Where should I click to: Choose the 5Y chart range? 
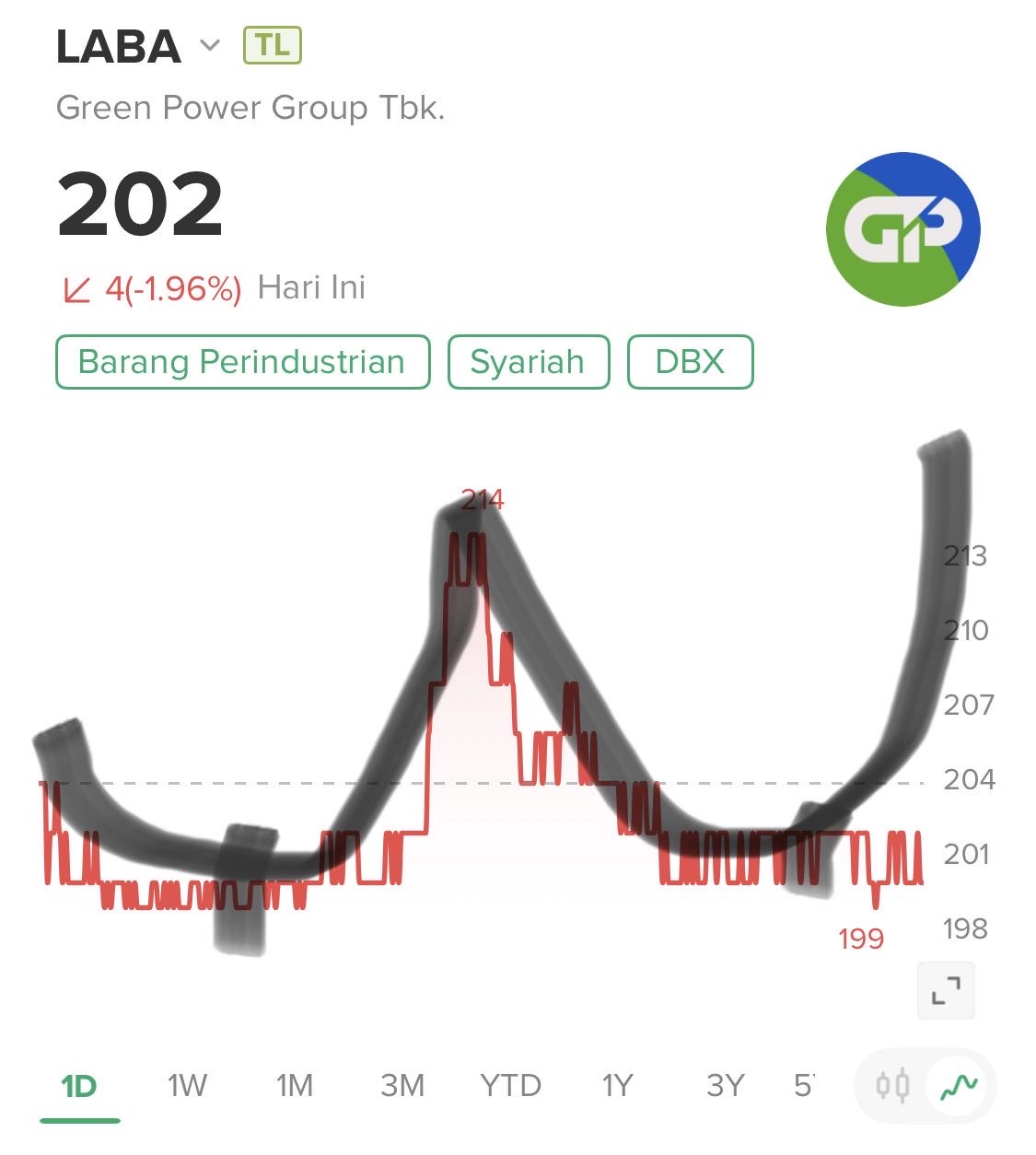tap(804, 1086)
